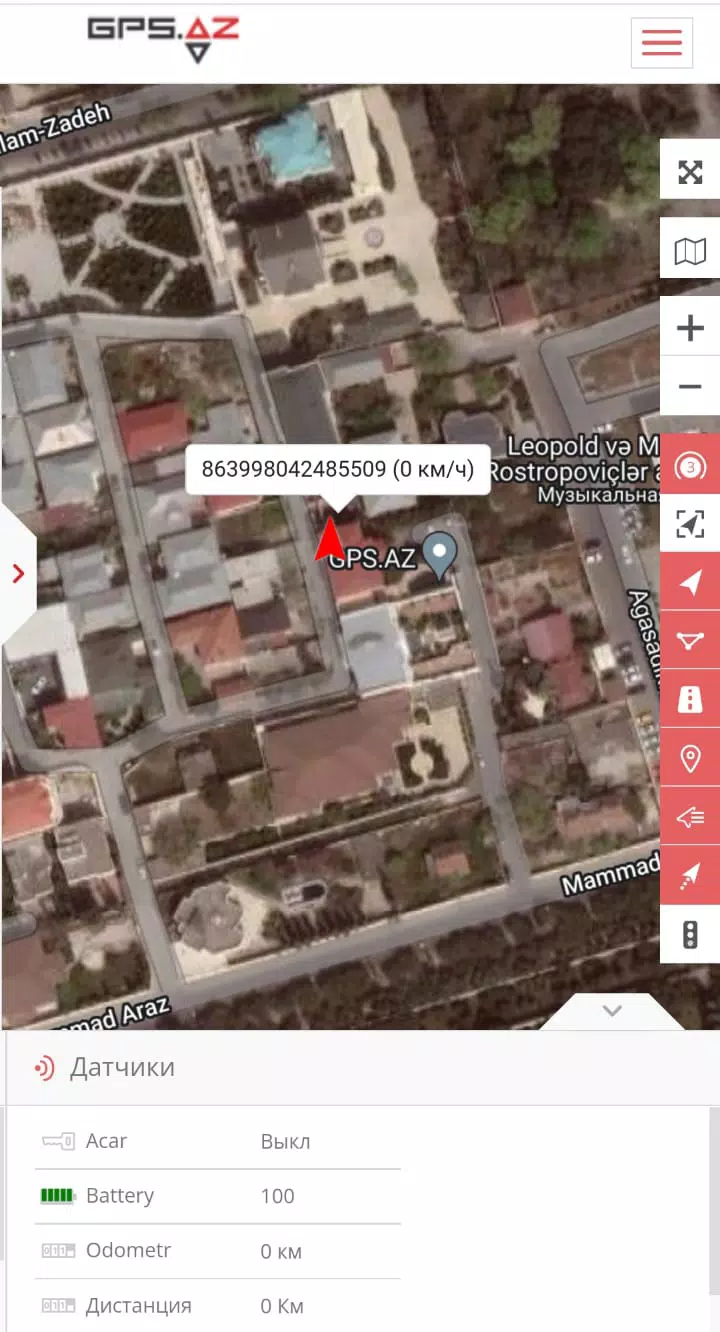Toggle fullscreen map view
The width and height of the screenshot is (720, 1332).
(690, 172)
